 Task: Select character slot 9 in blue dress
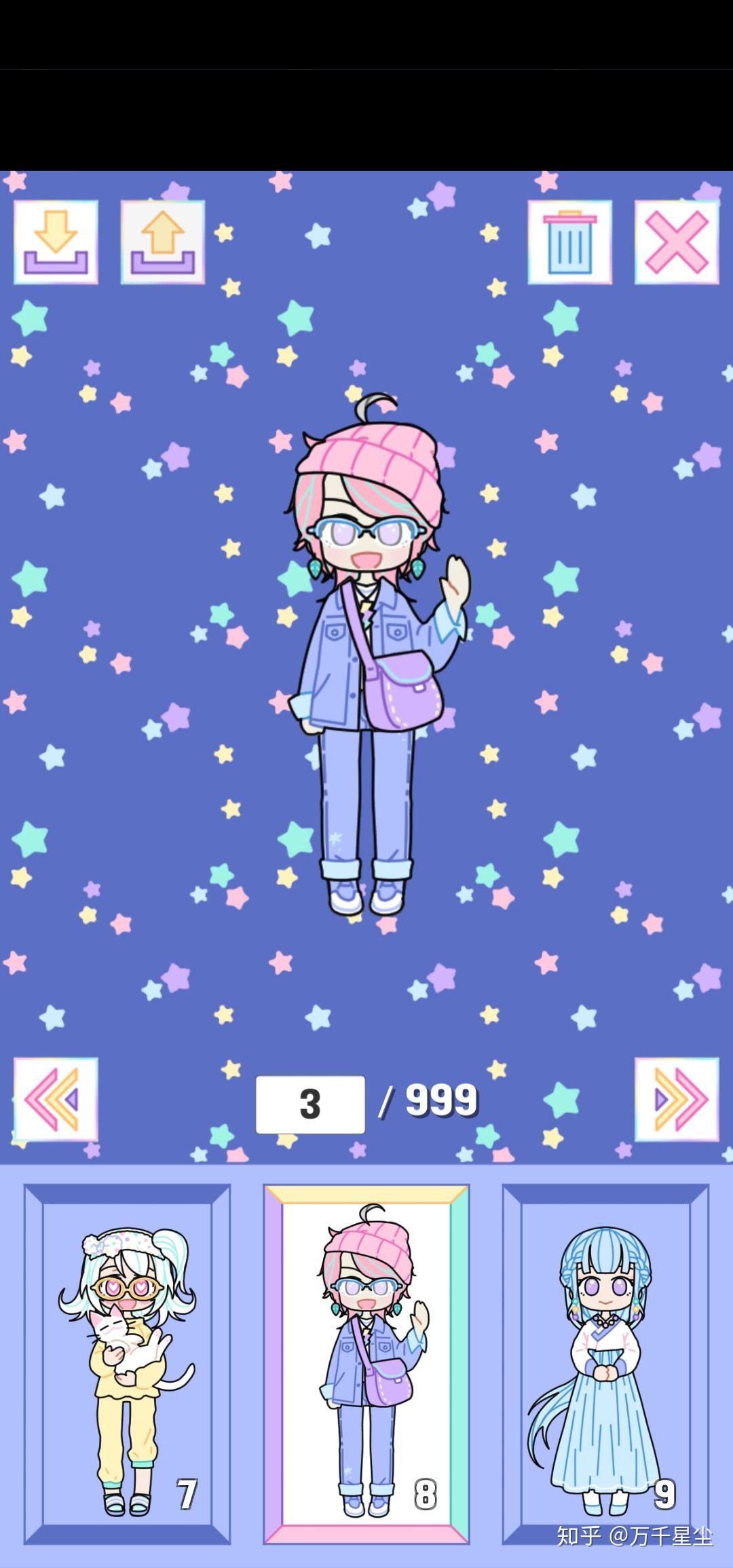[605, 1364]
